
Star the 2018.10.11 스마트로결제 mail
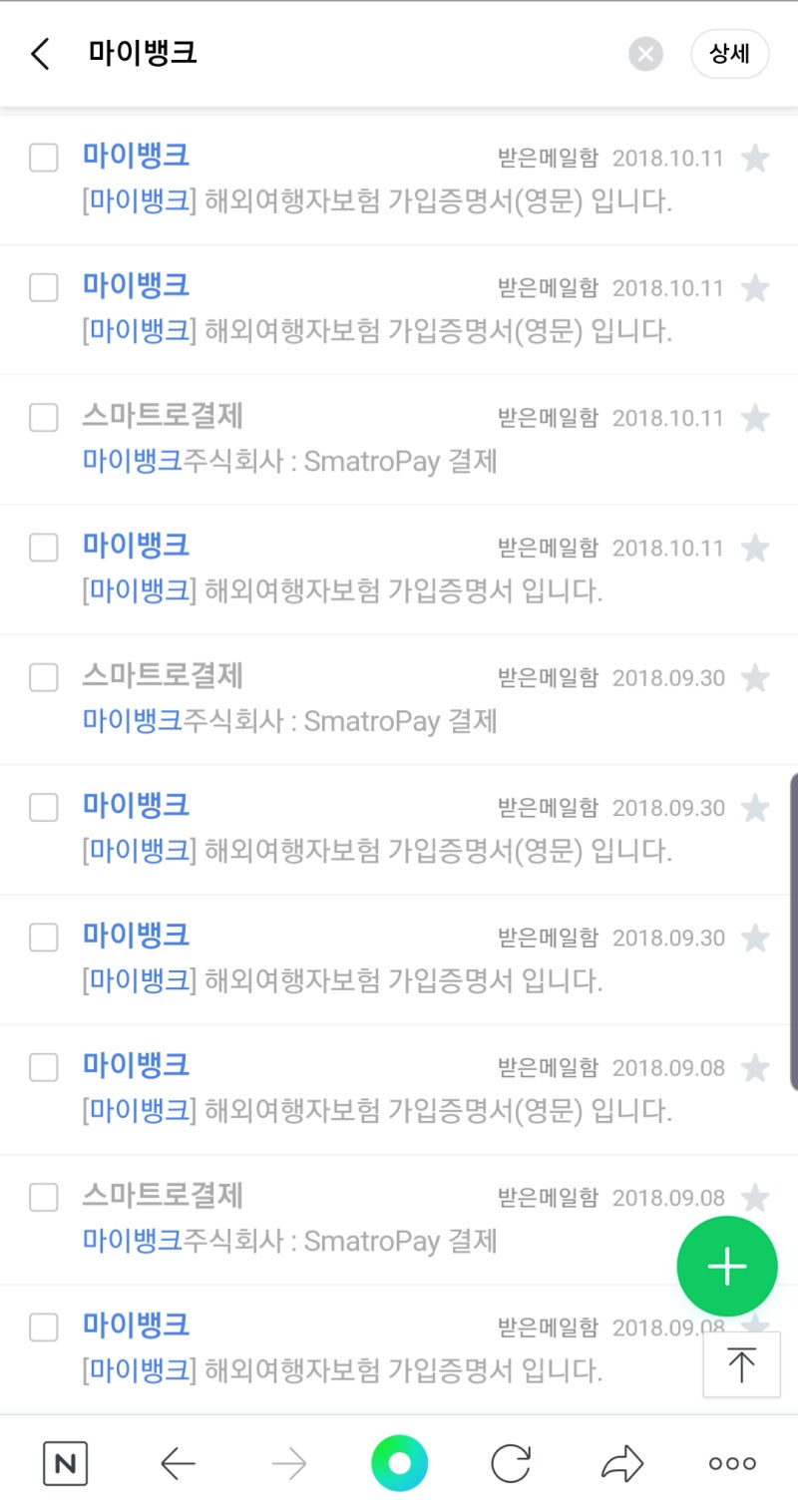coord(756,418)
